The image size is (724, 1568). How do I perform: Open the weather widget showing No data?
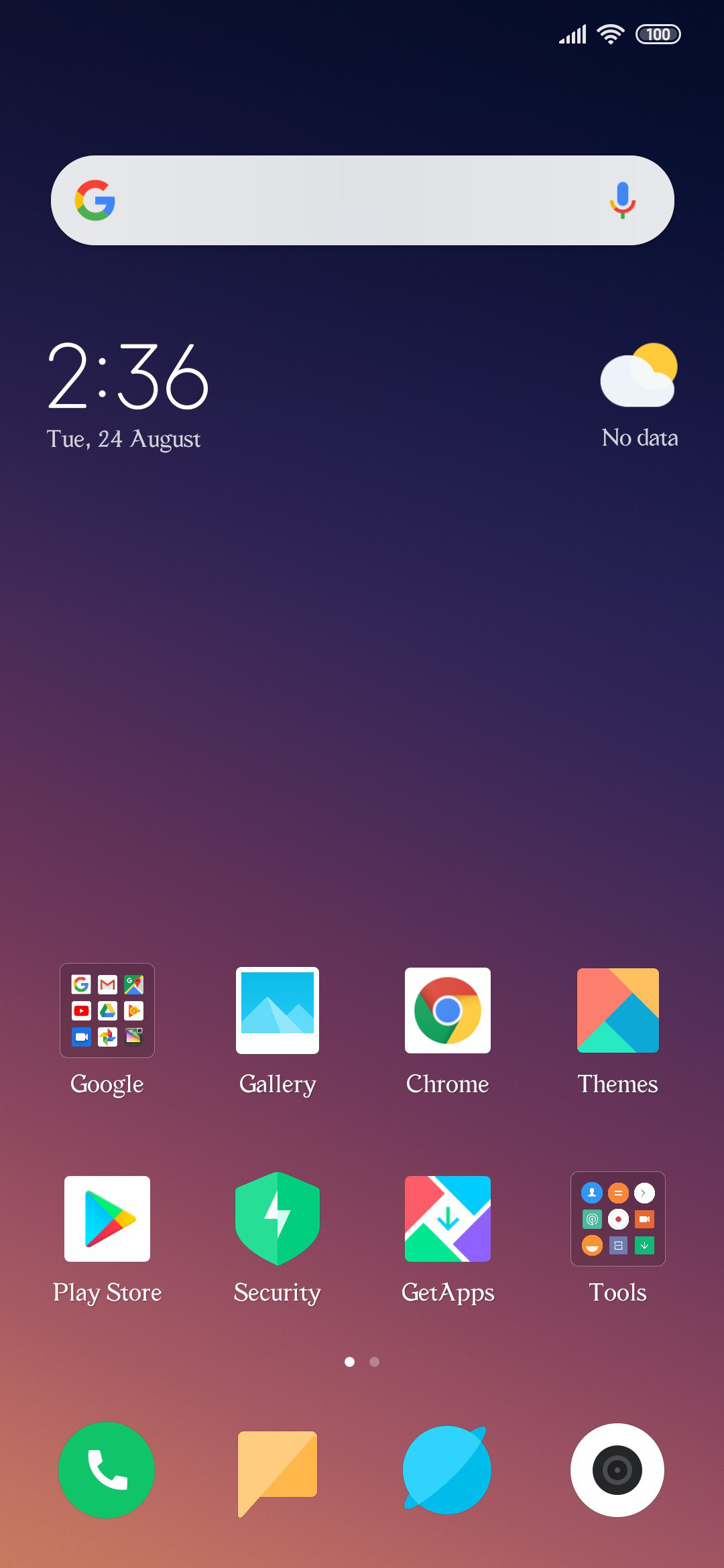pyautogui.click(x=639, y=395)
